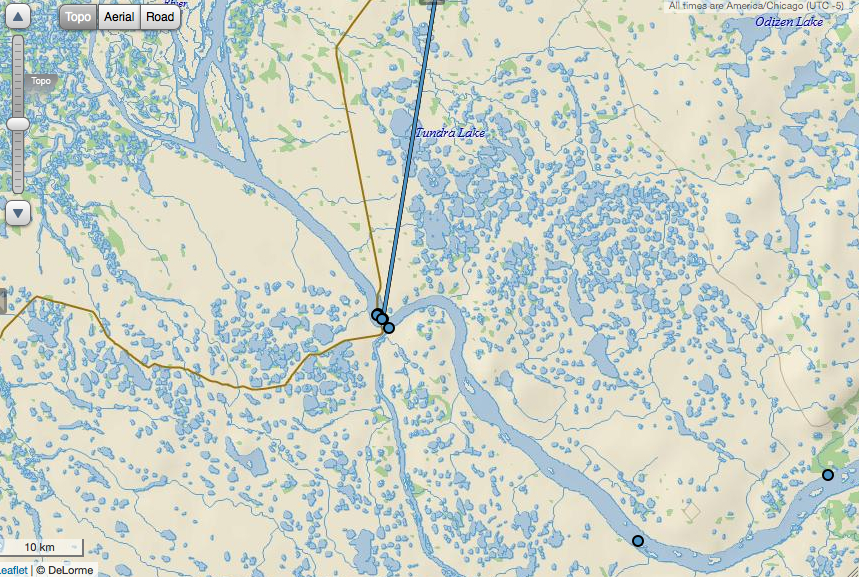This screenshot has width=859, height=577.
Task: Tap the zoom slider handle
Action: tap(18, 123)
